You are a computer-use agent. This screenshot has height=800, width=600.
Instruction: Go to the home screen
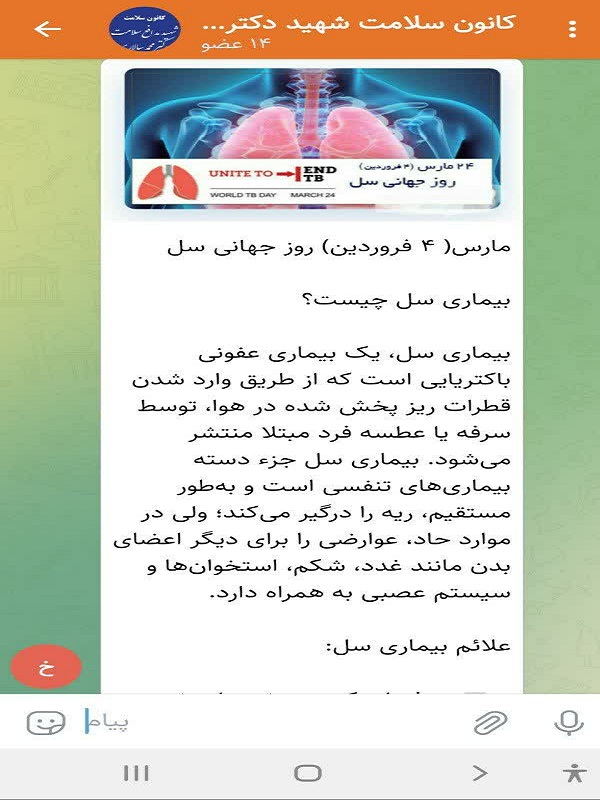click(x=308, y=773)
